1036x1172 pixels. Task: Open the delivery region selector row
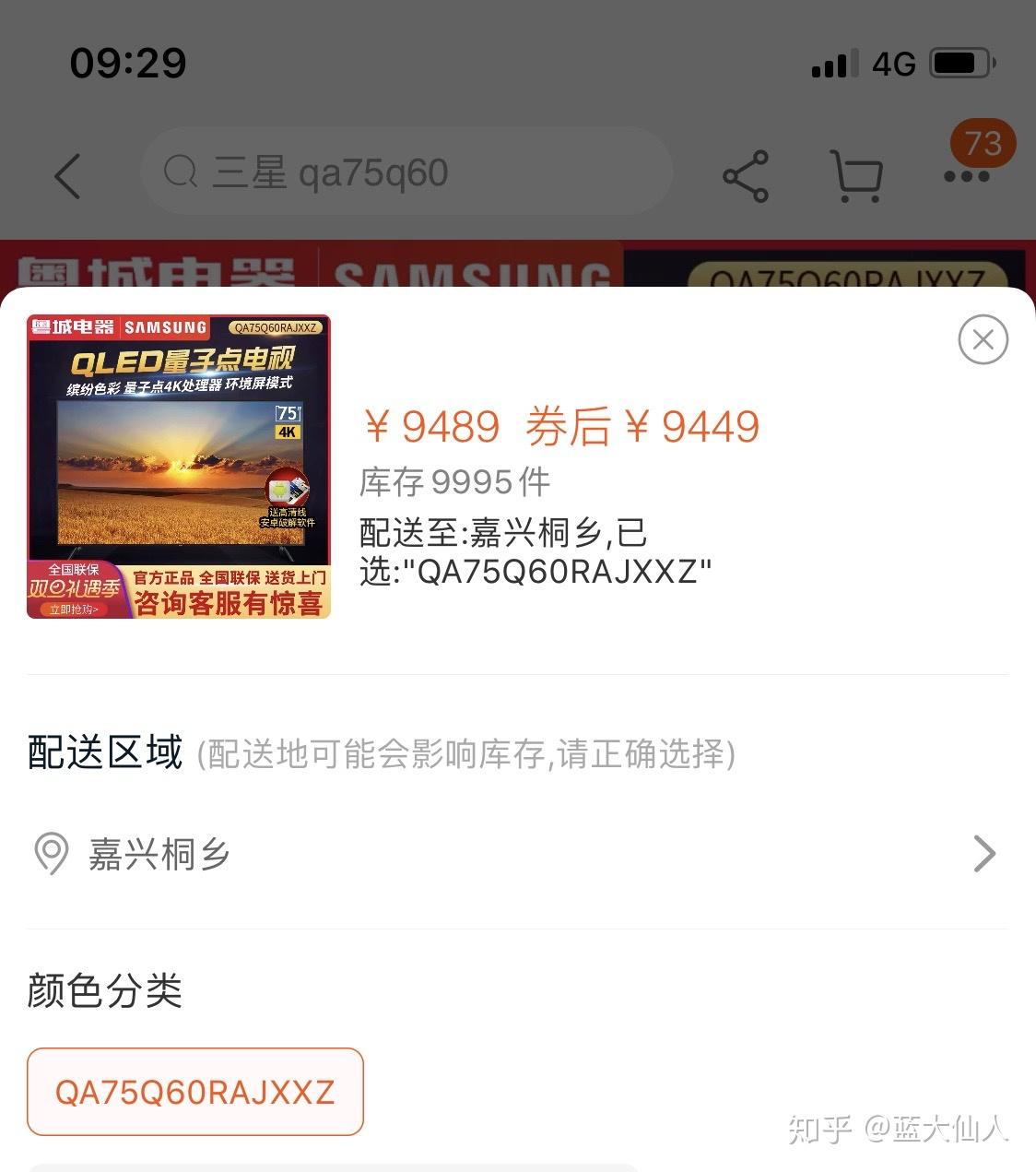pyautogui.click(x=516, y=854)
